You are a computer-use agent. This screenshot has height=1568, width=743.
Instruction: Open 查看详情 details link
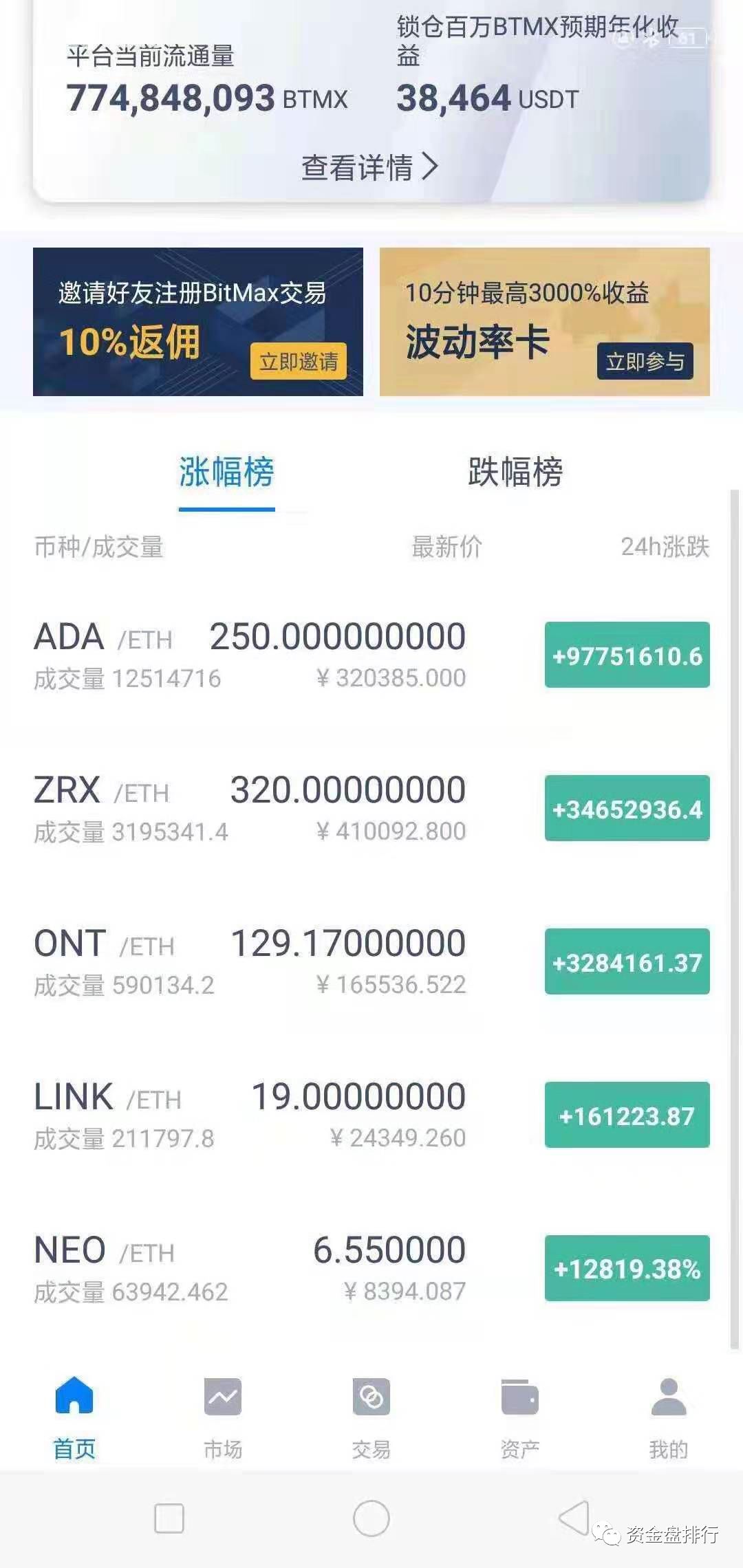(358, 165)
